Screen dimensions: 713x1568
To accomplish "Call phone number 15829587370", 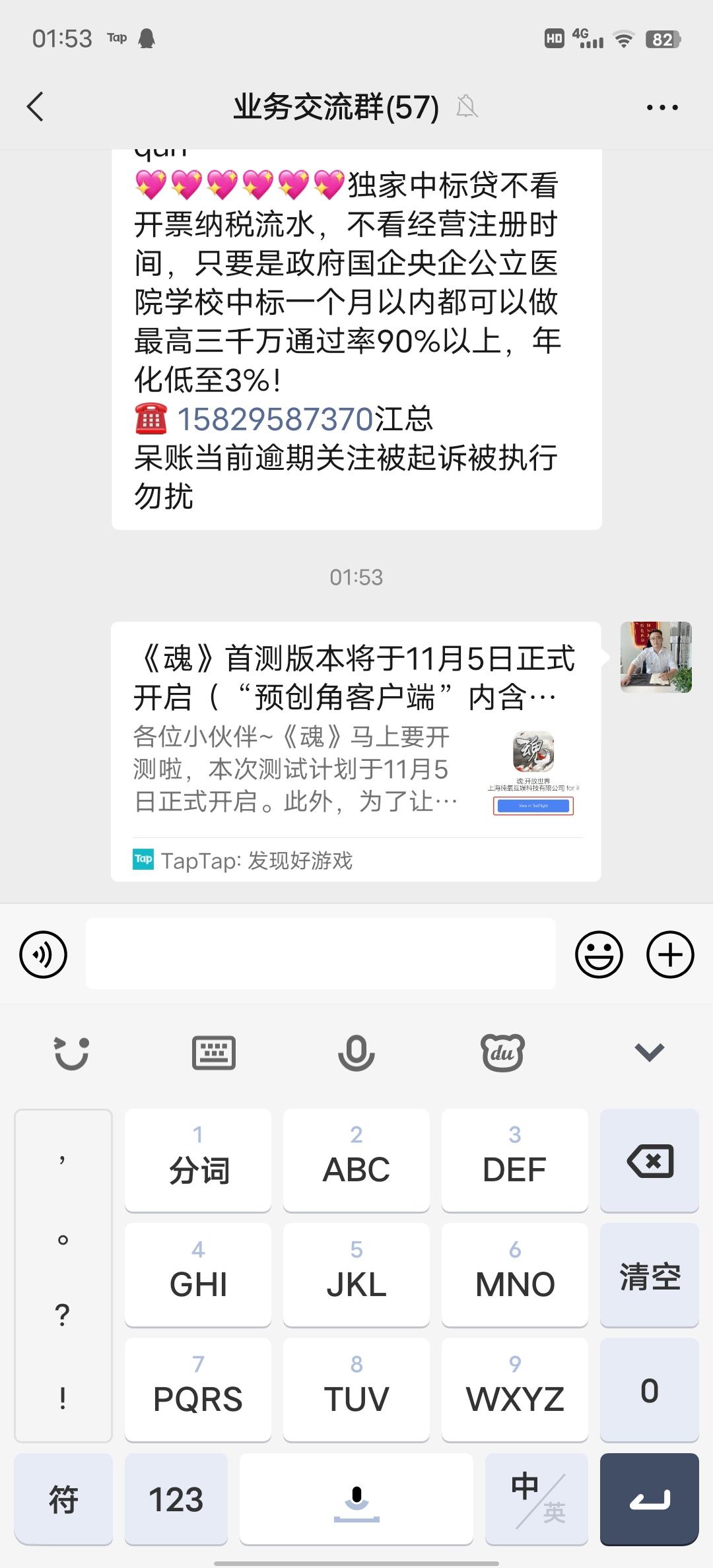I will tap(275, 419).
